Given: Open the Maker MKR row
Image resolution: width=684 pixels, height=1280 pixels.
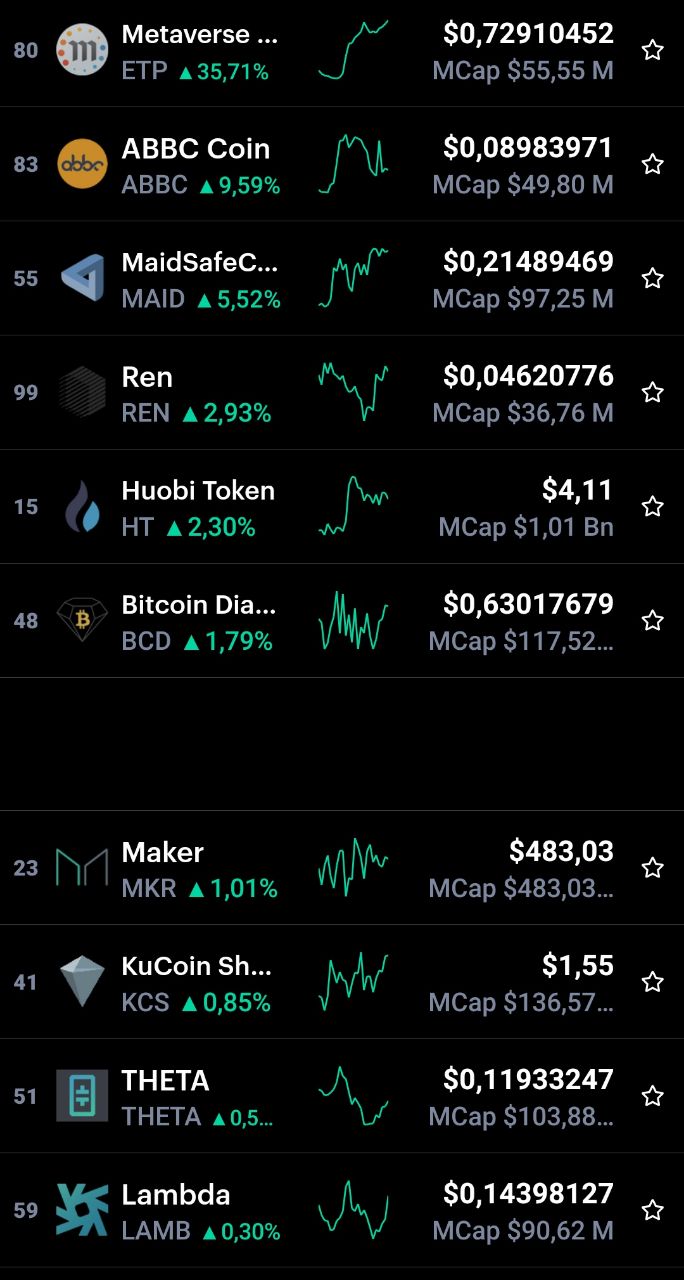Looking at the screenshot, I should pos(342,868).
